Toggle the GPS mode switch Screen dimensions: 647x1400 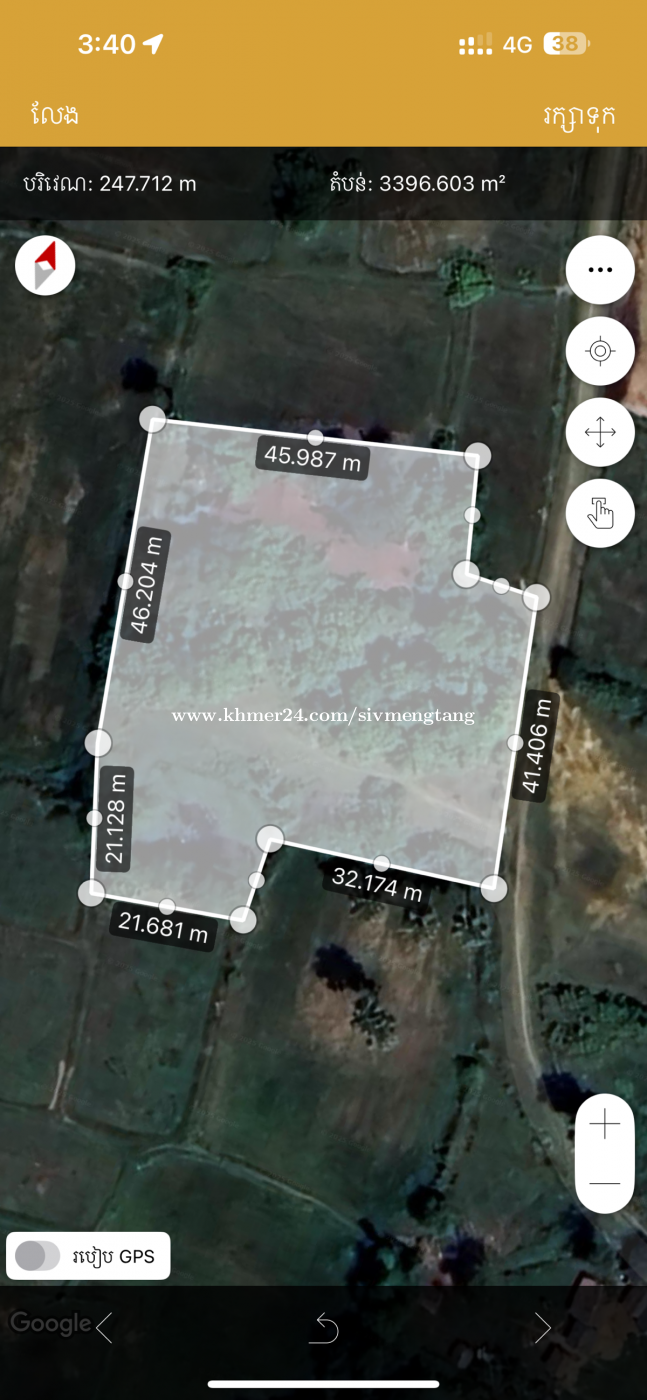[x=38, y=1256]
